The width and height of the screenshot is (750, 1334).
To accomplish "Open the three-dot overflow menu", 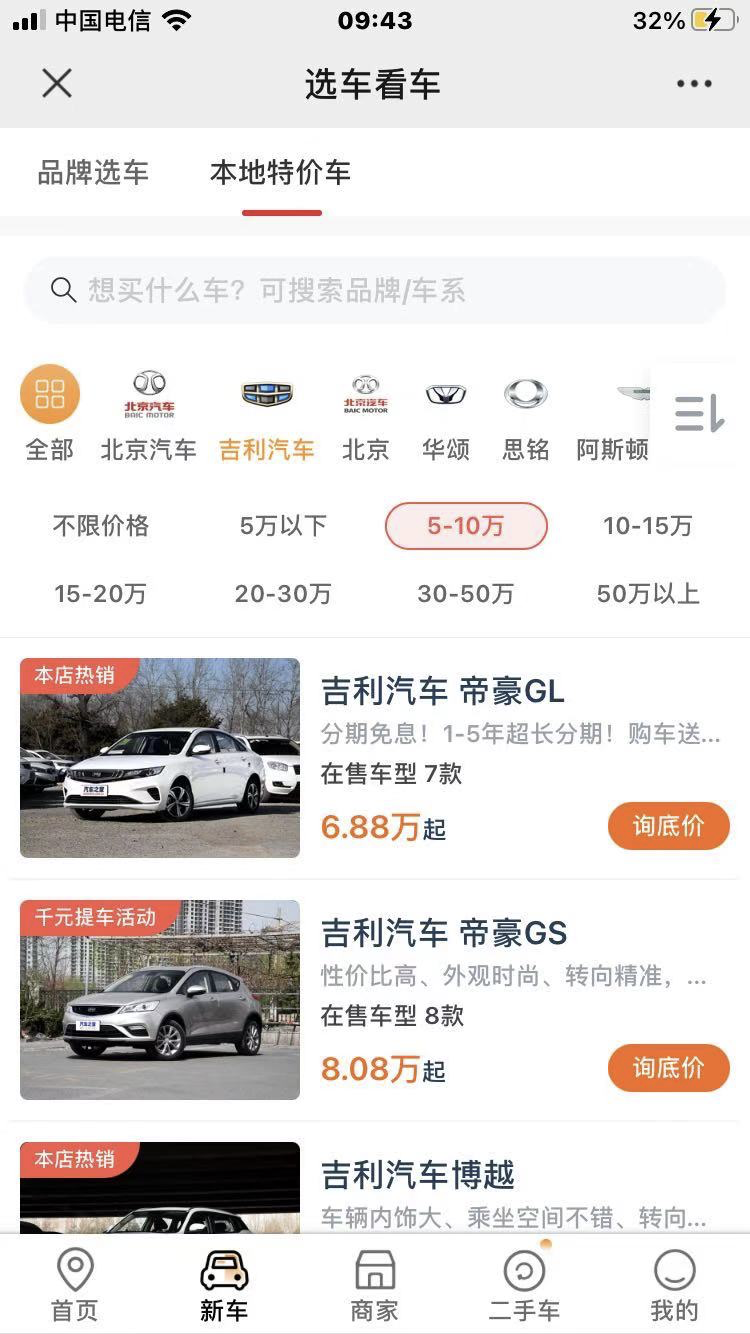I will [x=694, y=84].
